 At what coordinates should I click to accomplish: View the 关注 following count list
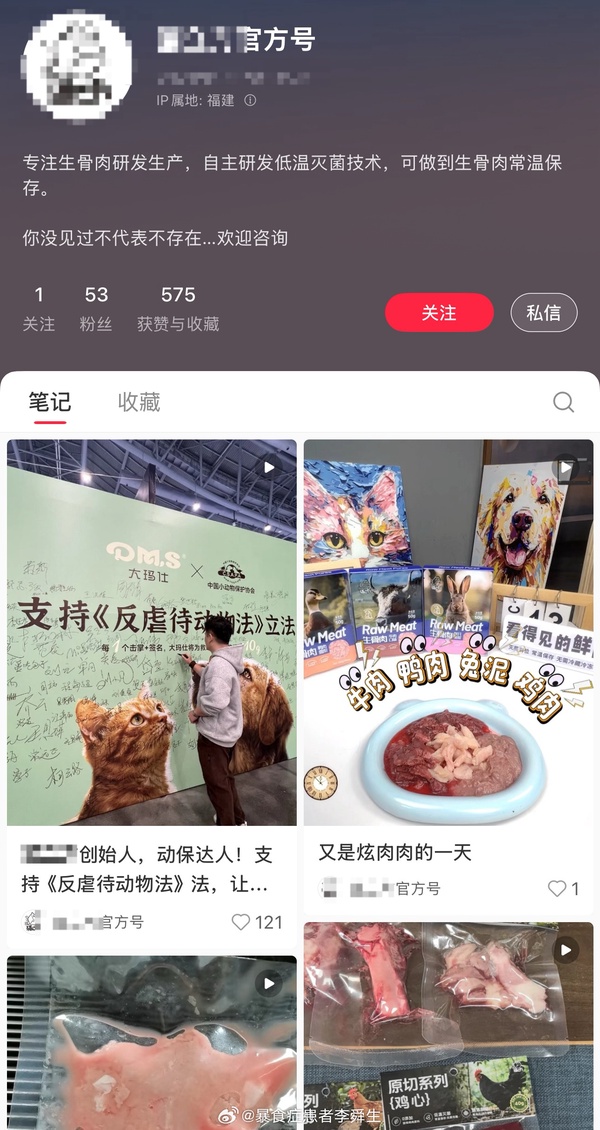tap(39, 308)
